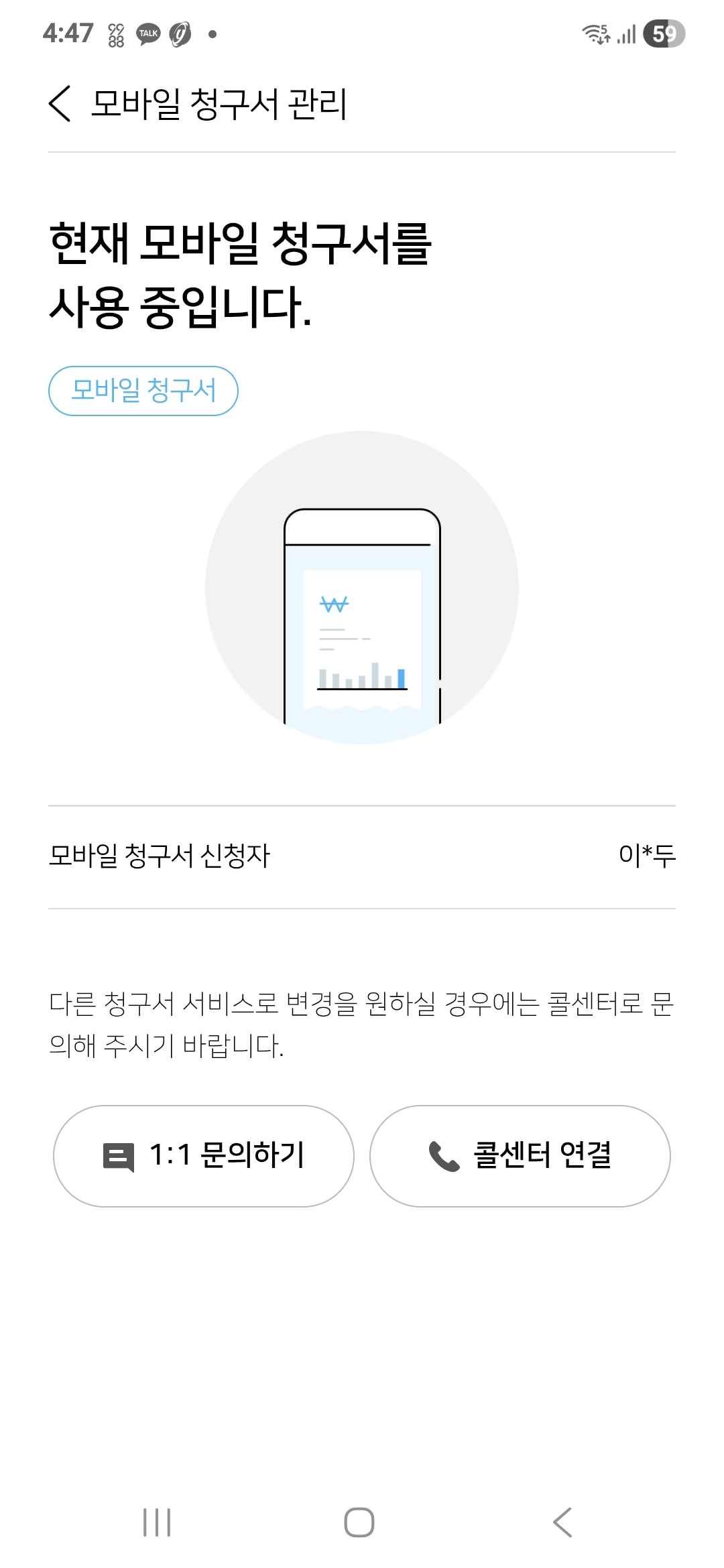
Task: Open recent apps in navigation bar
Action: tap(157, 1522)
